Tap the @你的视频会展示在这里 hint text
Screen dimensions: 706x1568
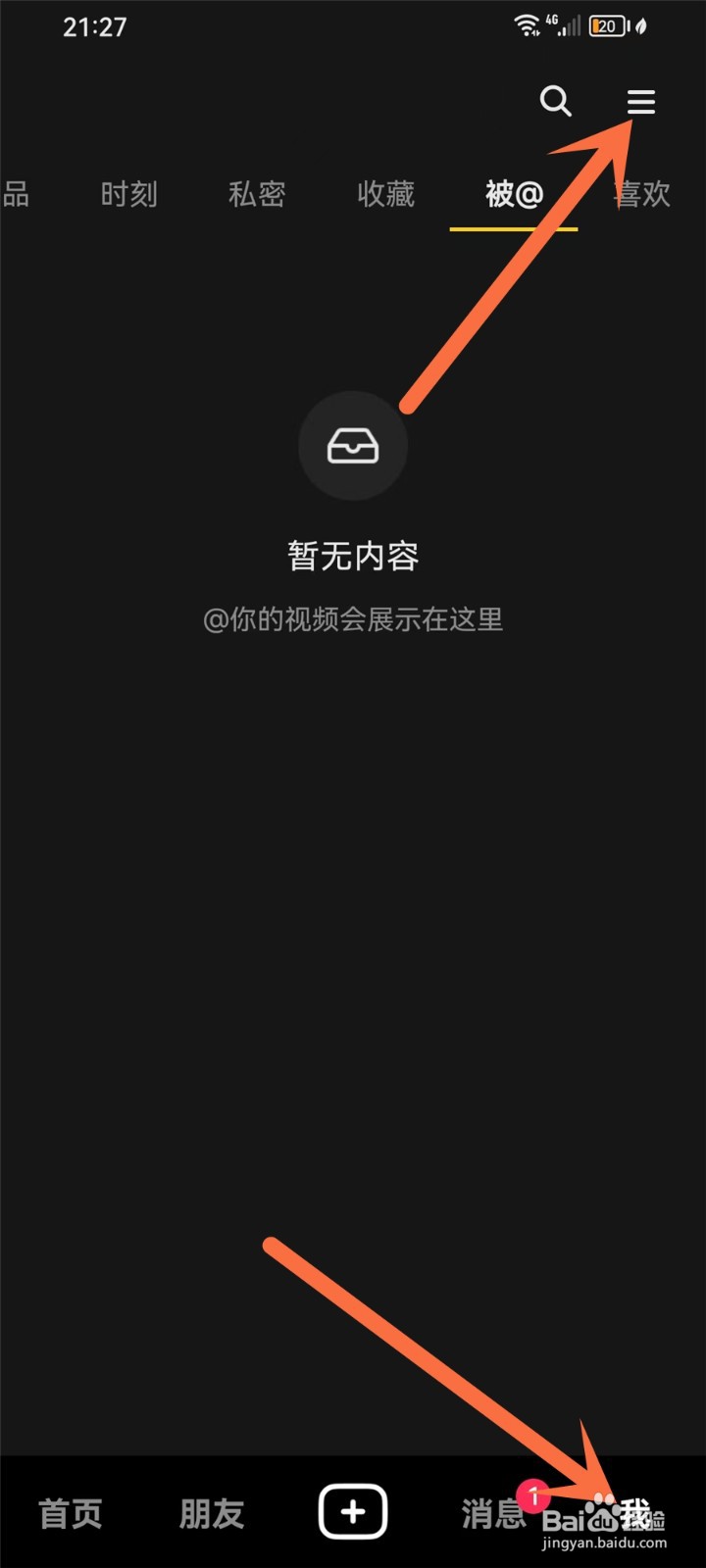tap(353, 619)
